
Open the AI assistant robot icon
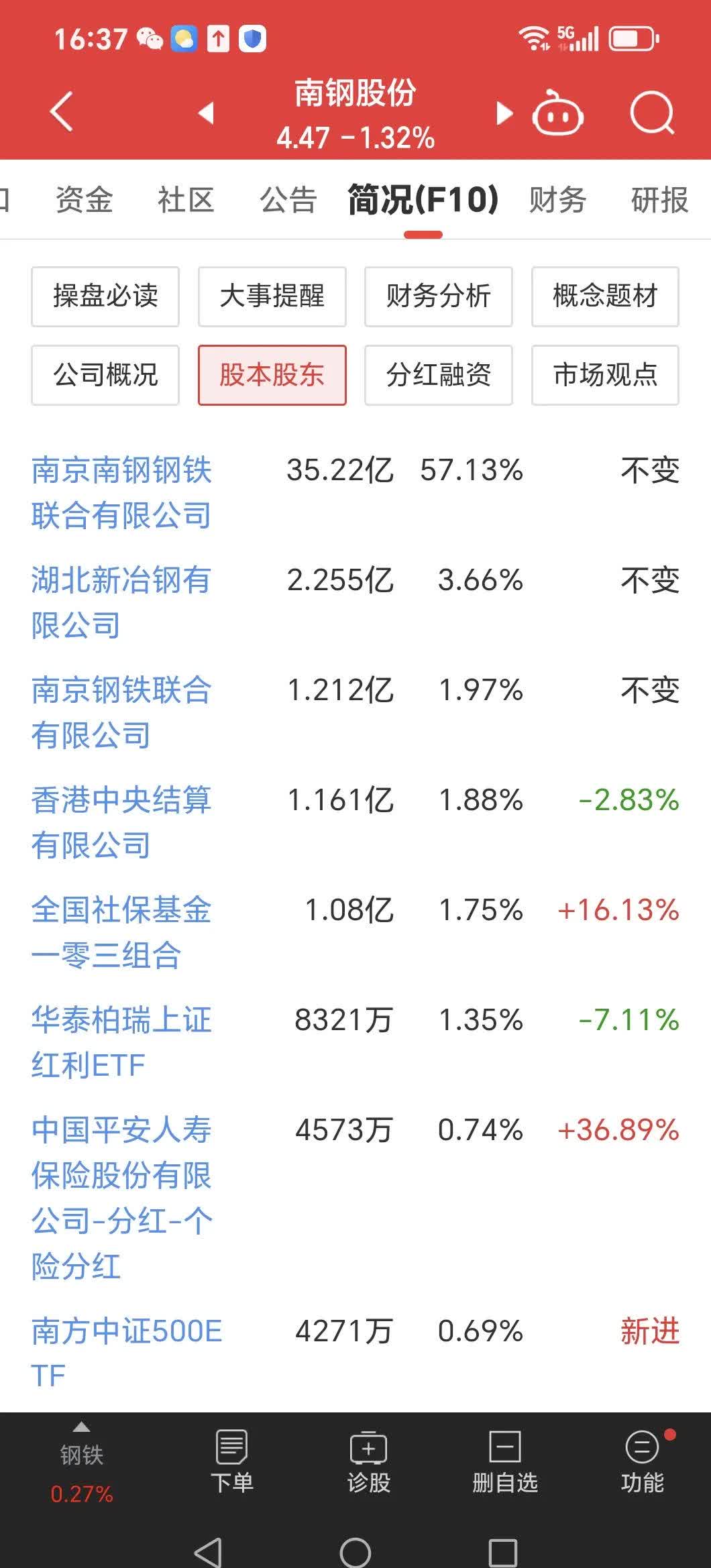559,113
